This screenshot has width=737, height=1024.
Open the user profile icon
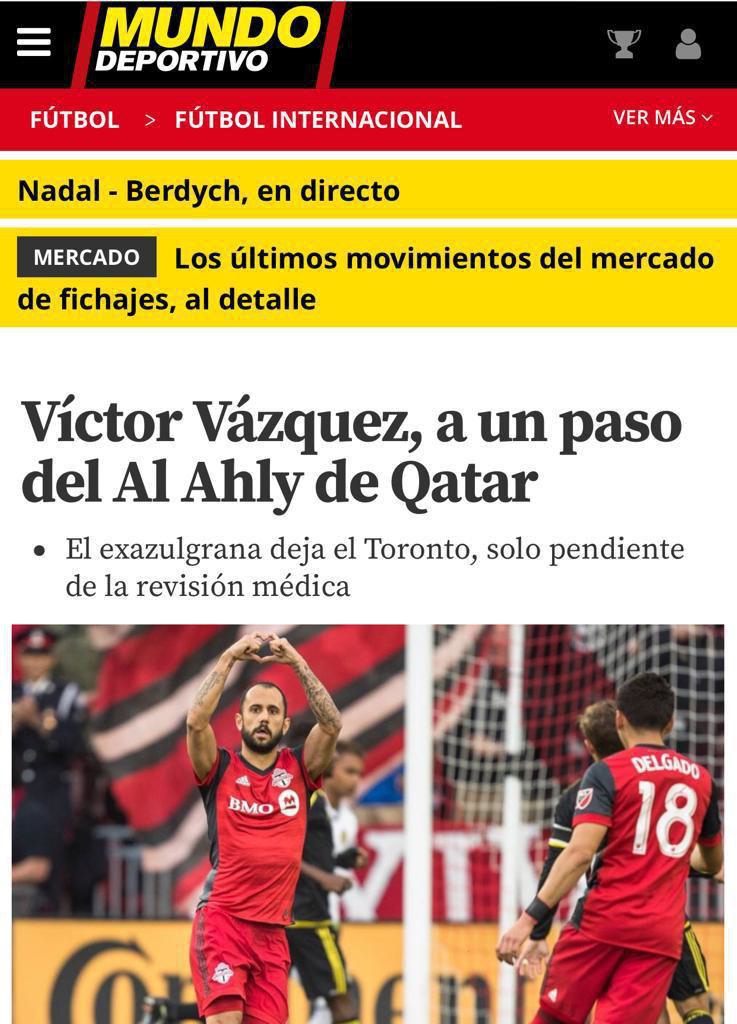click(x=688, y=44)
